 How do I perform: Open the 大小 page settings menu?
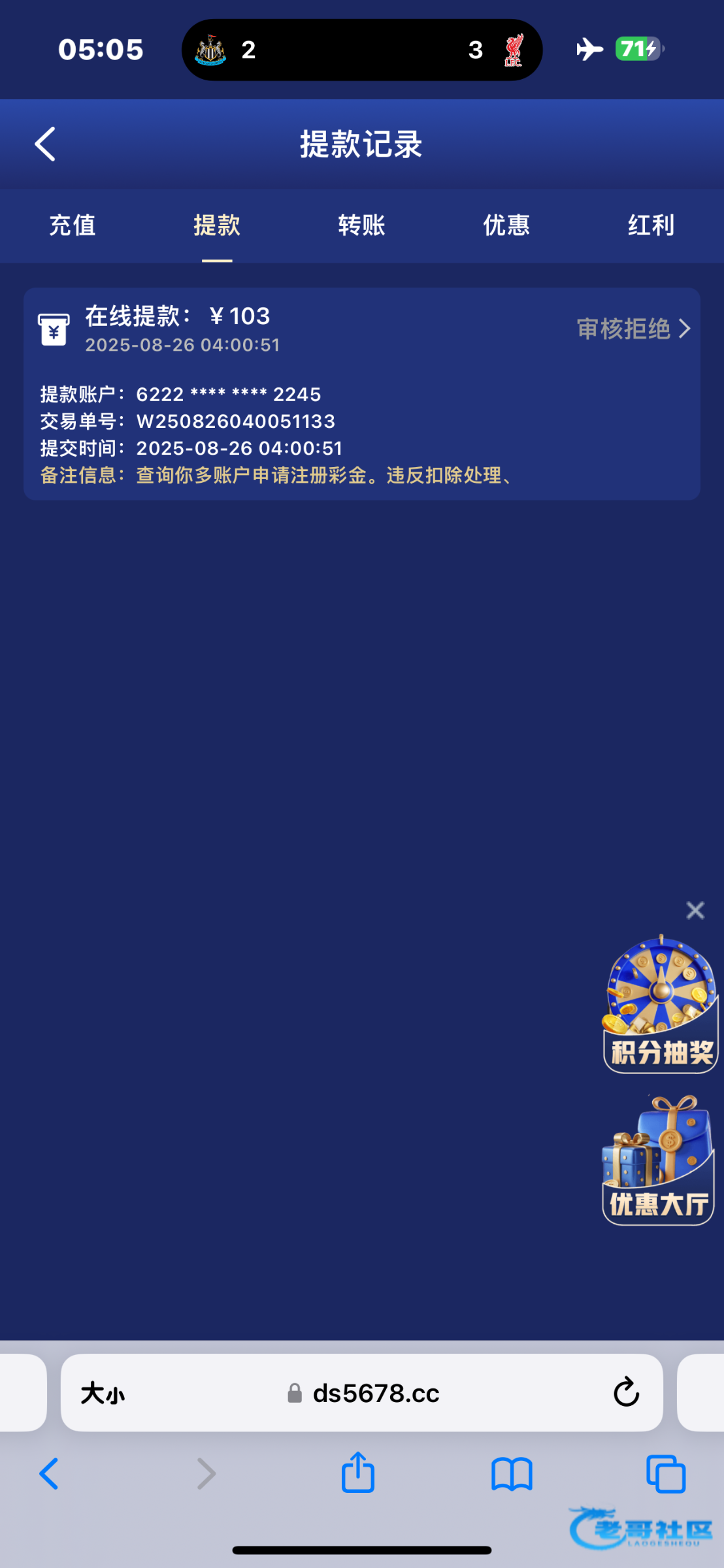103,1394
